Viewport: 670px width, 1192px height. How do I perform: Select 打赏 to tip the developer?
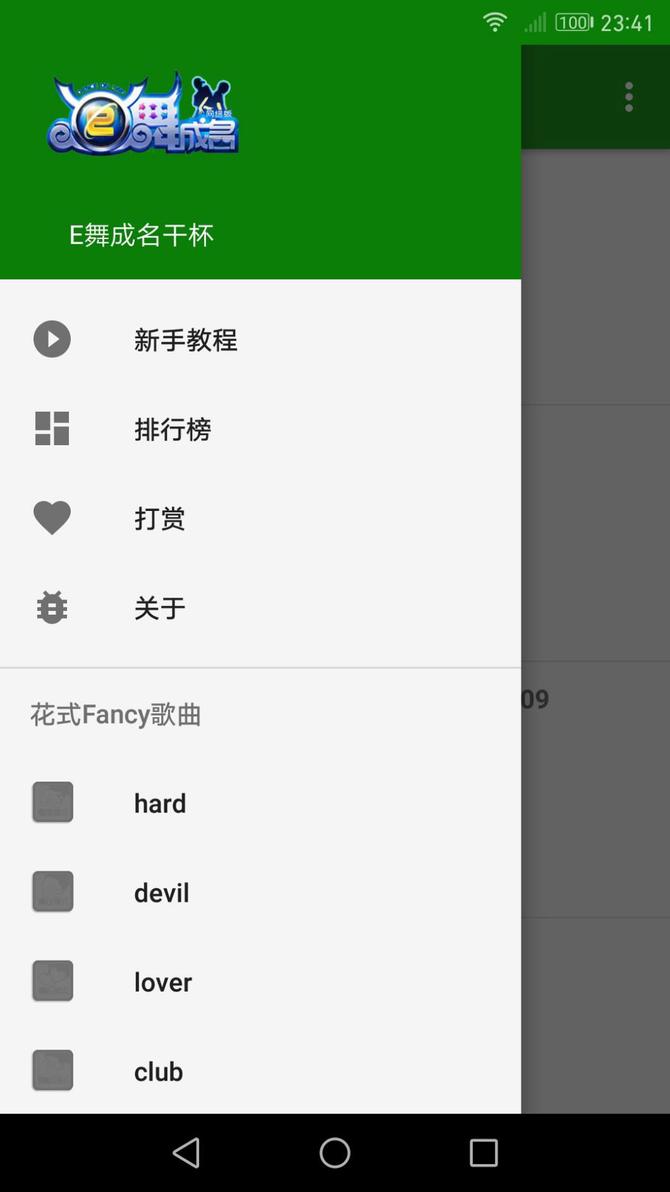point(160,519)
